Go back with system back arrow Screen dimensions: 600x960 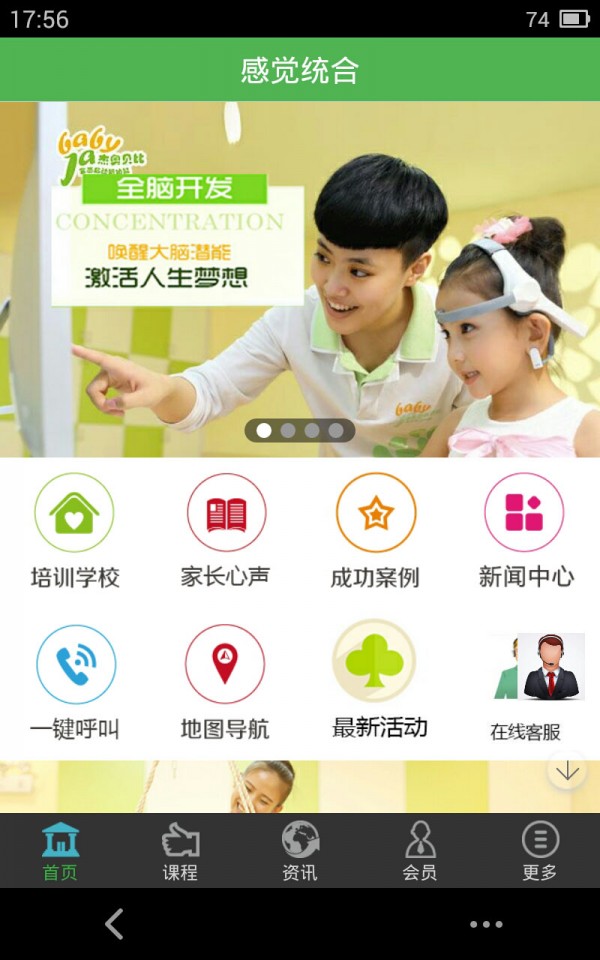(x=114, y=924)
